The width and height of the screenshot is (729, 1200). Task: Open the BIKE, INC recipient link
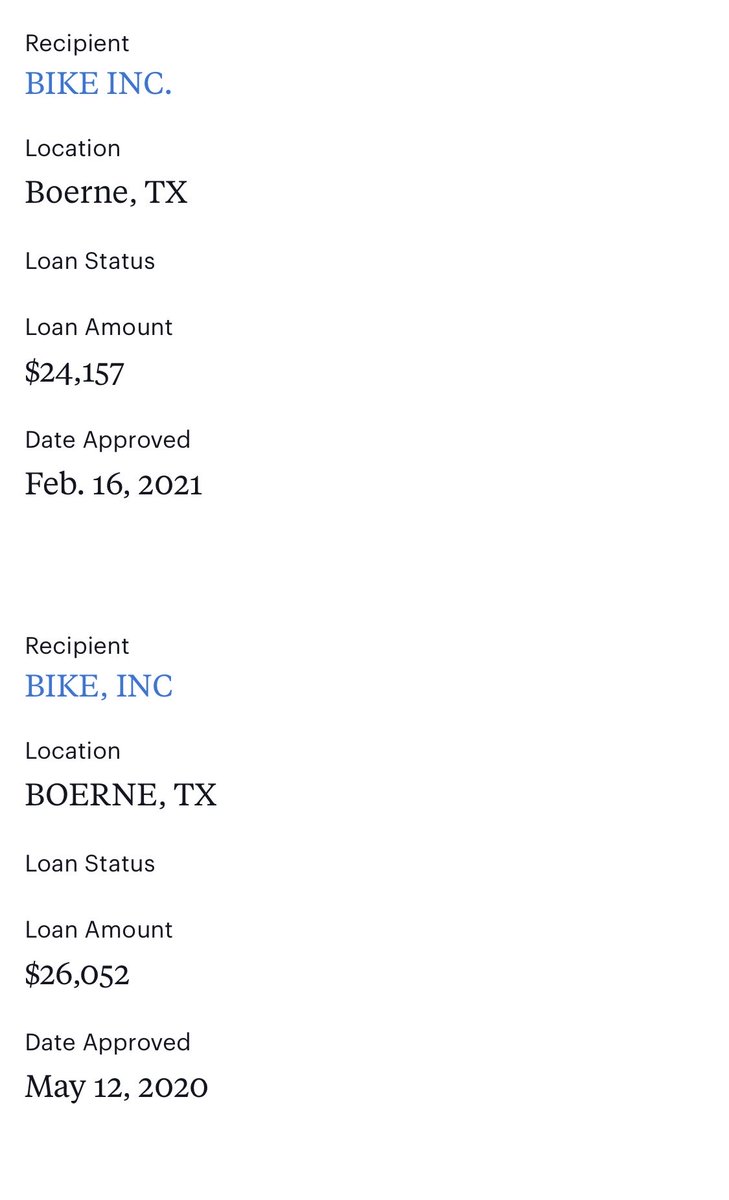tap(99, 686)
